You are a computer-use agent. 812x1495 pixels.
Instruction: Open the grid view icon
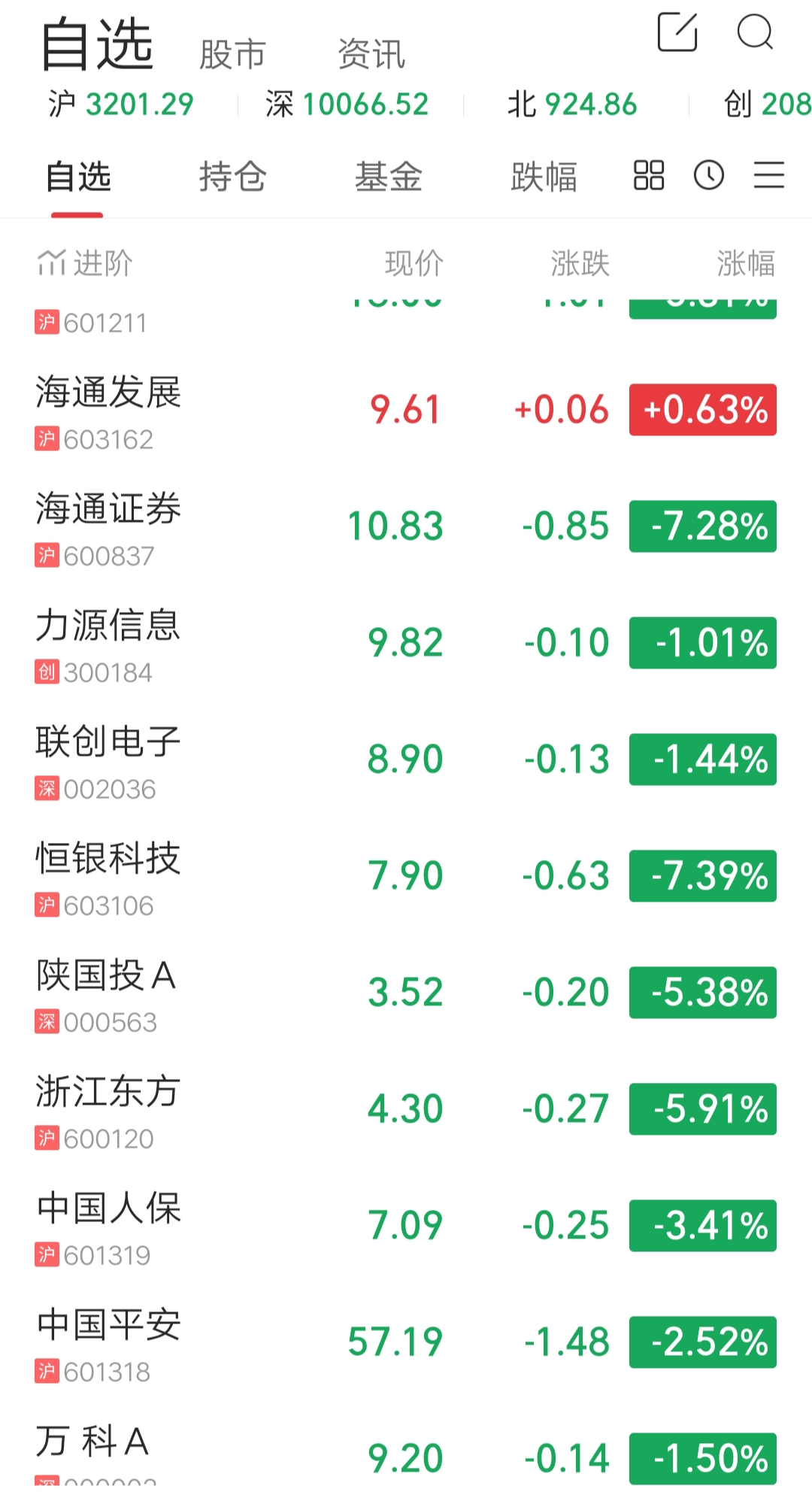[x=649, y=175]
